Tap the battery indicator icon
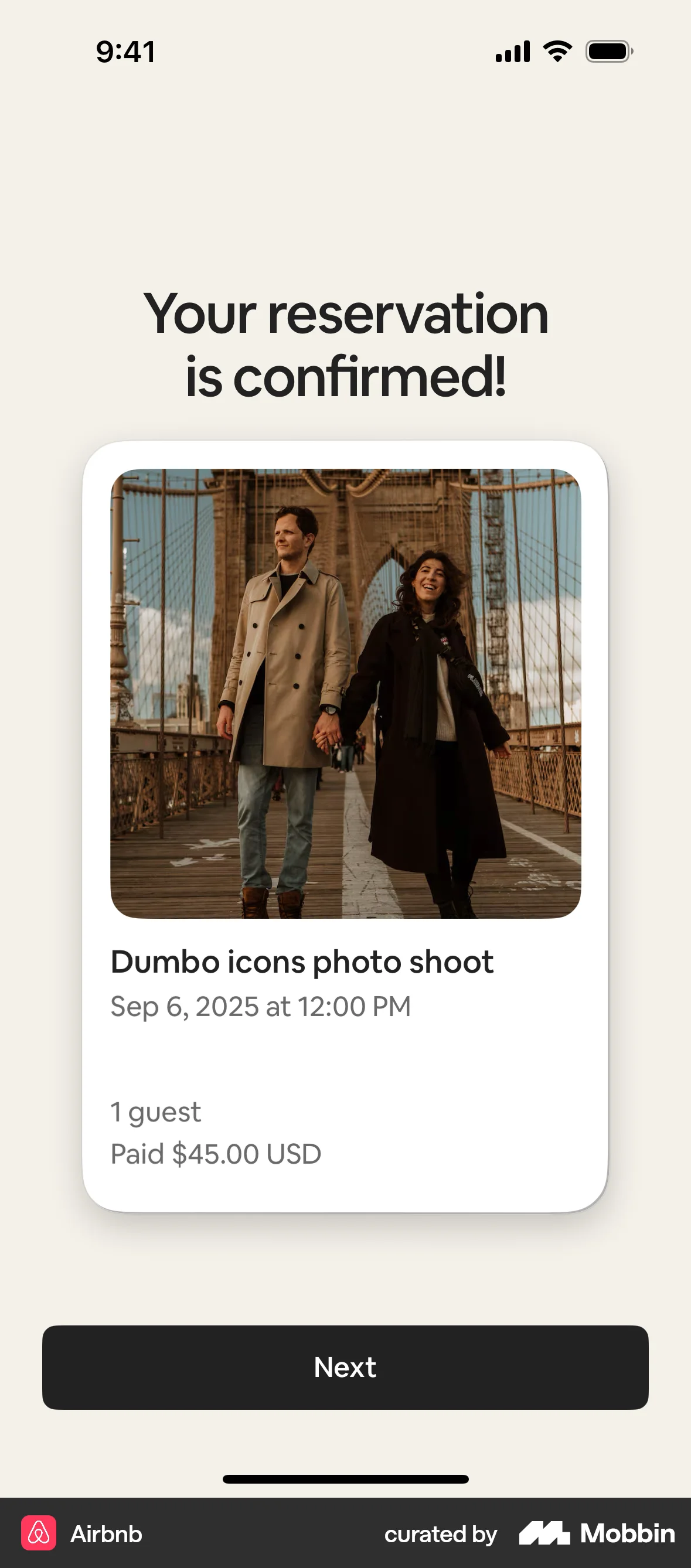The image size is (691, 1568). [610, 52]
